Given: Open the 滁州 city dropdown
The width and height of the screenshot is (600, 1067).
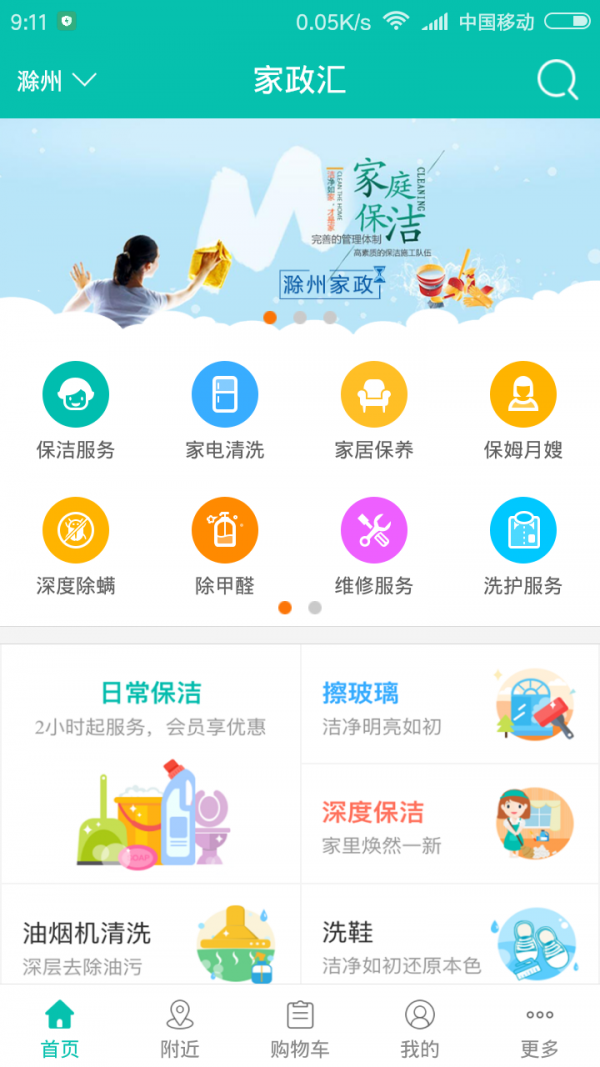Looking at the screenshot, I should pyautogui.click(x=56, y=81).
